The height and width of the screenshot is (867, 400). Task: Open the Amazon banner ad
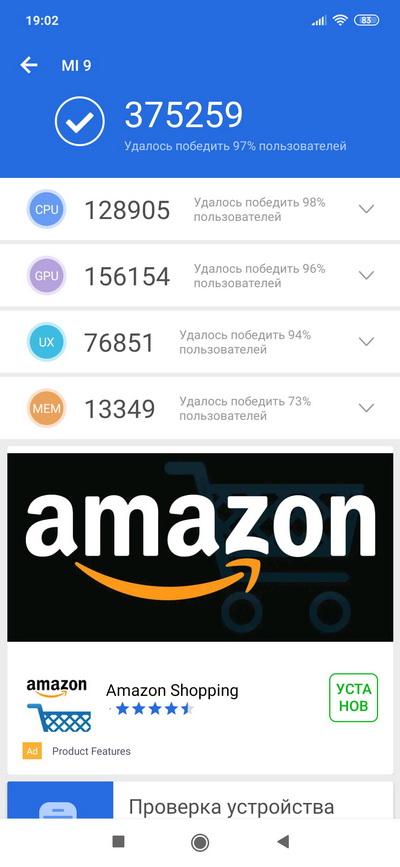tap(200, 547)
